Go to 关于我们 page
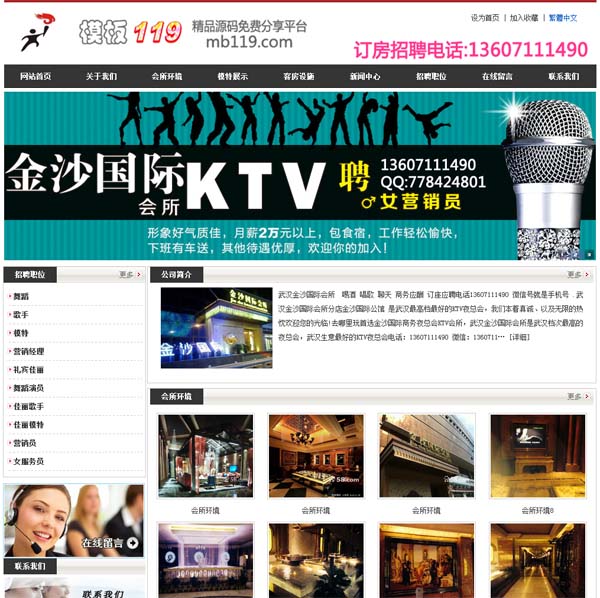The width and height of the screenshot is (600, 598). tap(101, 77)
